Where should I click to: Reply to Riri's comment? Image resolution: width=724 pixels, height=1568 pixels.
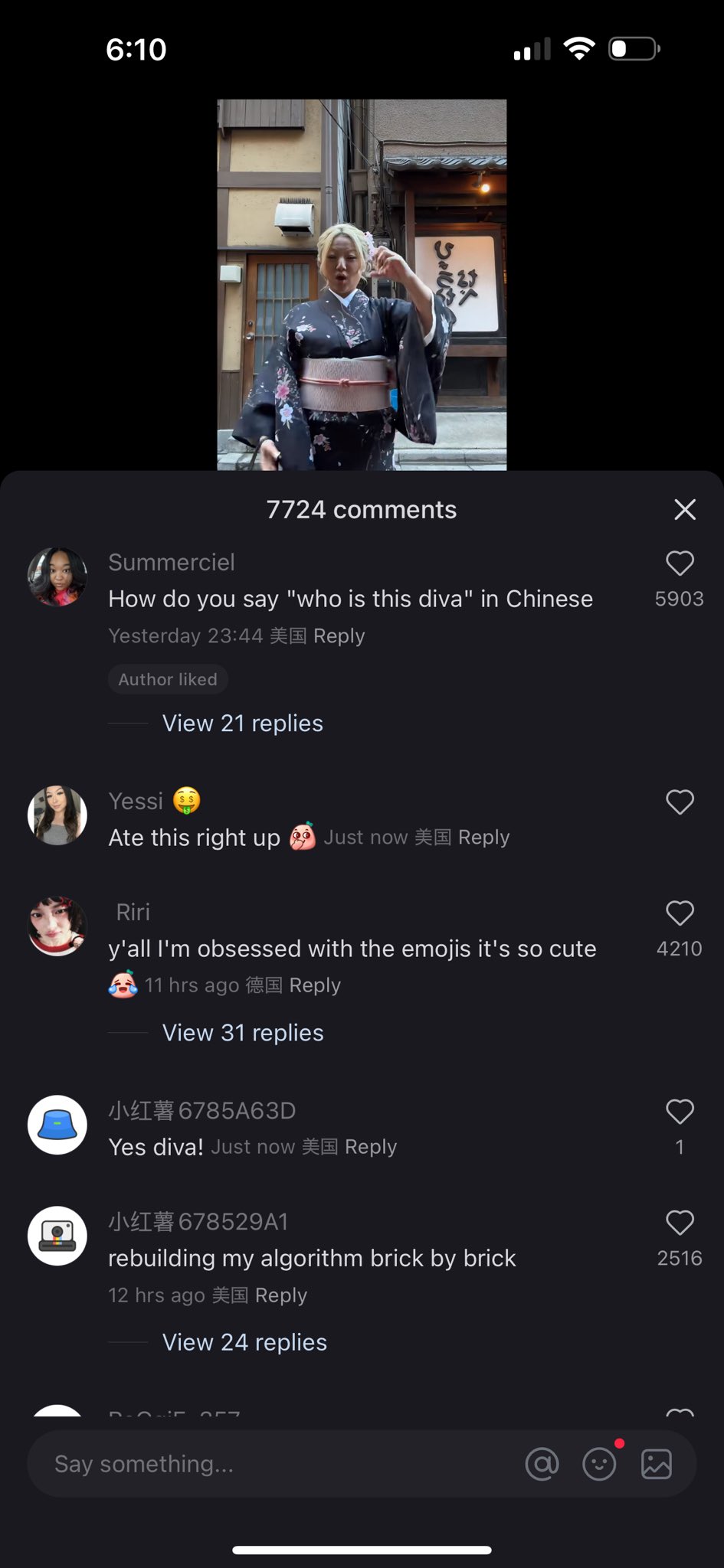click(x=315, y=985)
